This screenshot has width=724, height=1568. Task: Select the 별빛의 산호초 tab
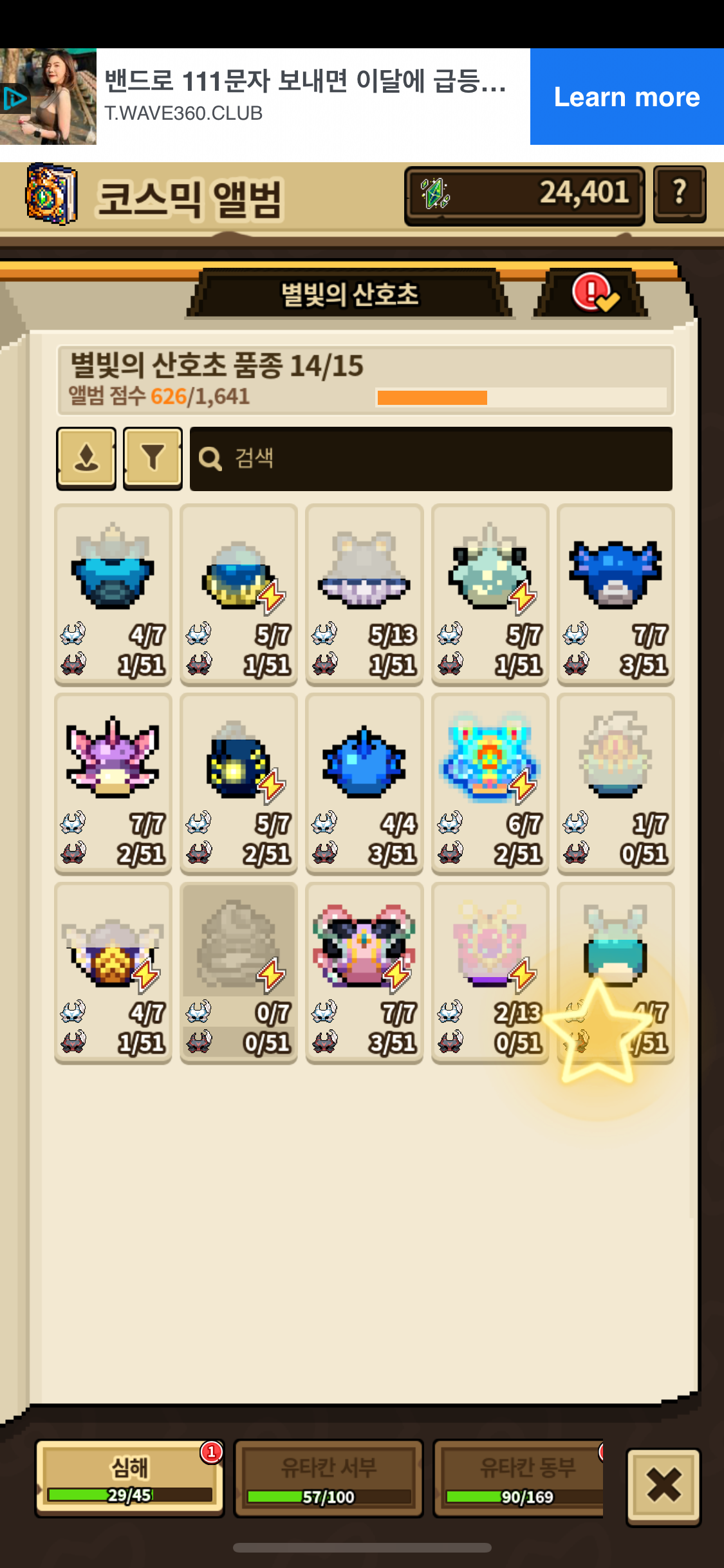[x=350, y=294]
